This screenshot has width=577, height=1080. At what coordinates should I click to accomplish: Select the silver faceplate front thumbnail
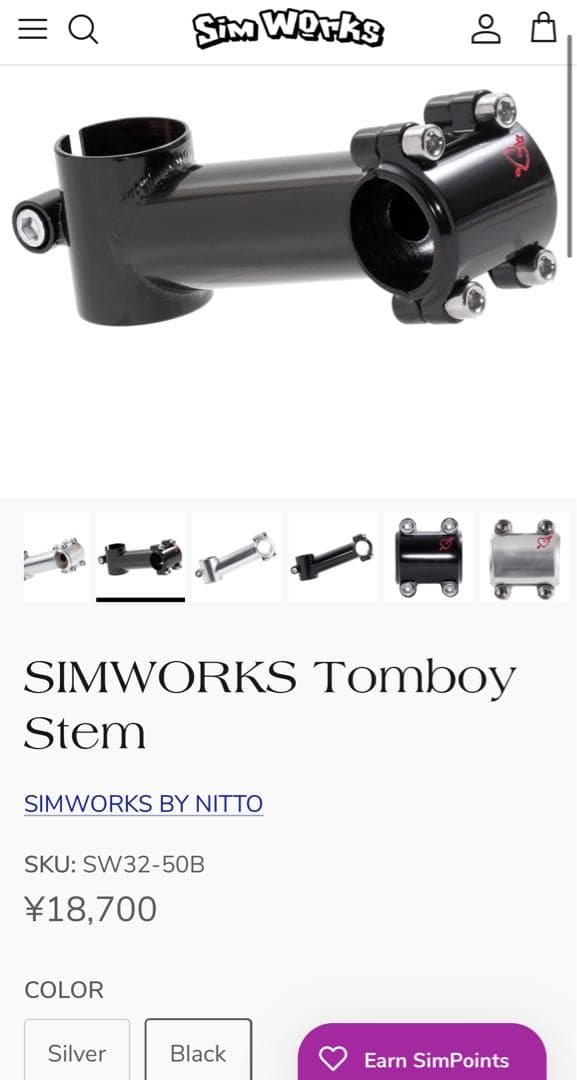(525, 557)
